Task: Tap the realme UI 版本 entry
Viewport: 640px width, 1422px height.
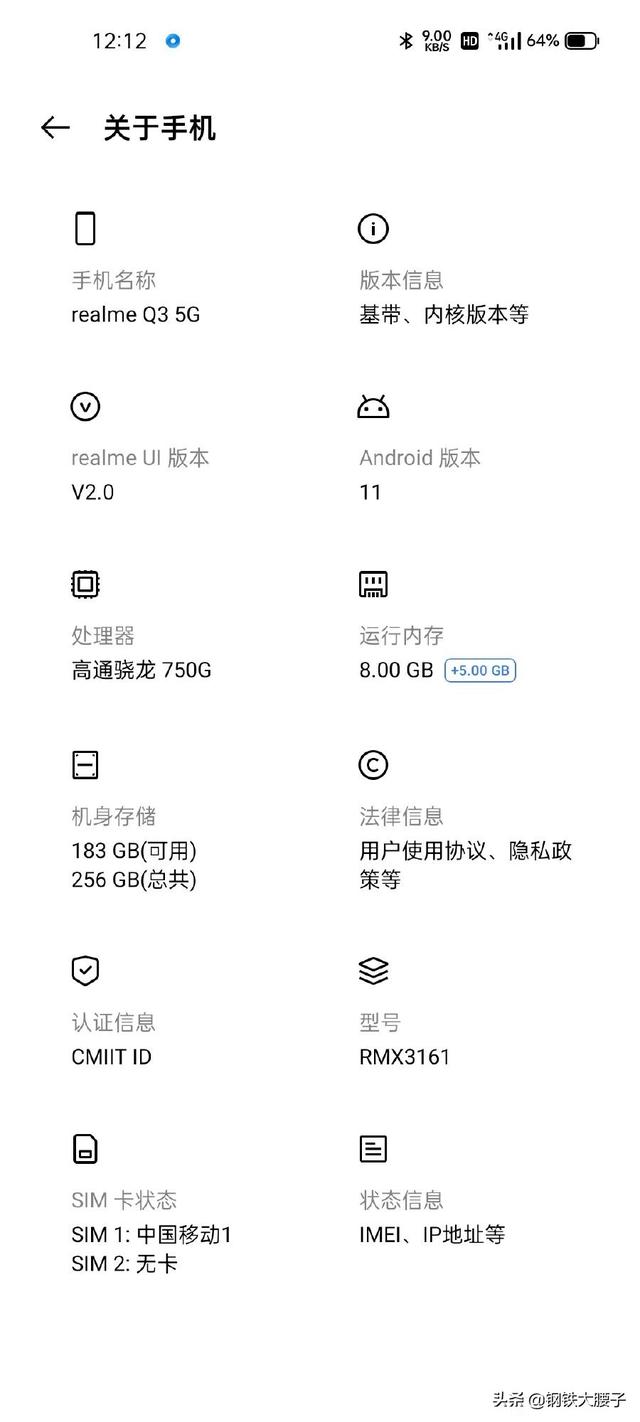Action: pyautogui.click(x=140, y=475)
